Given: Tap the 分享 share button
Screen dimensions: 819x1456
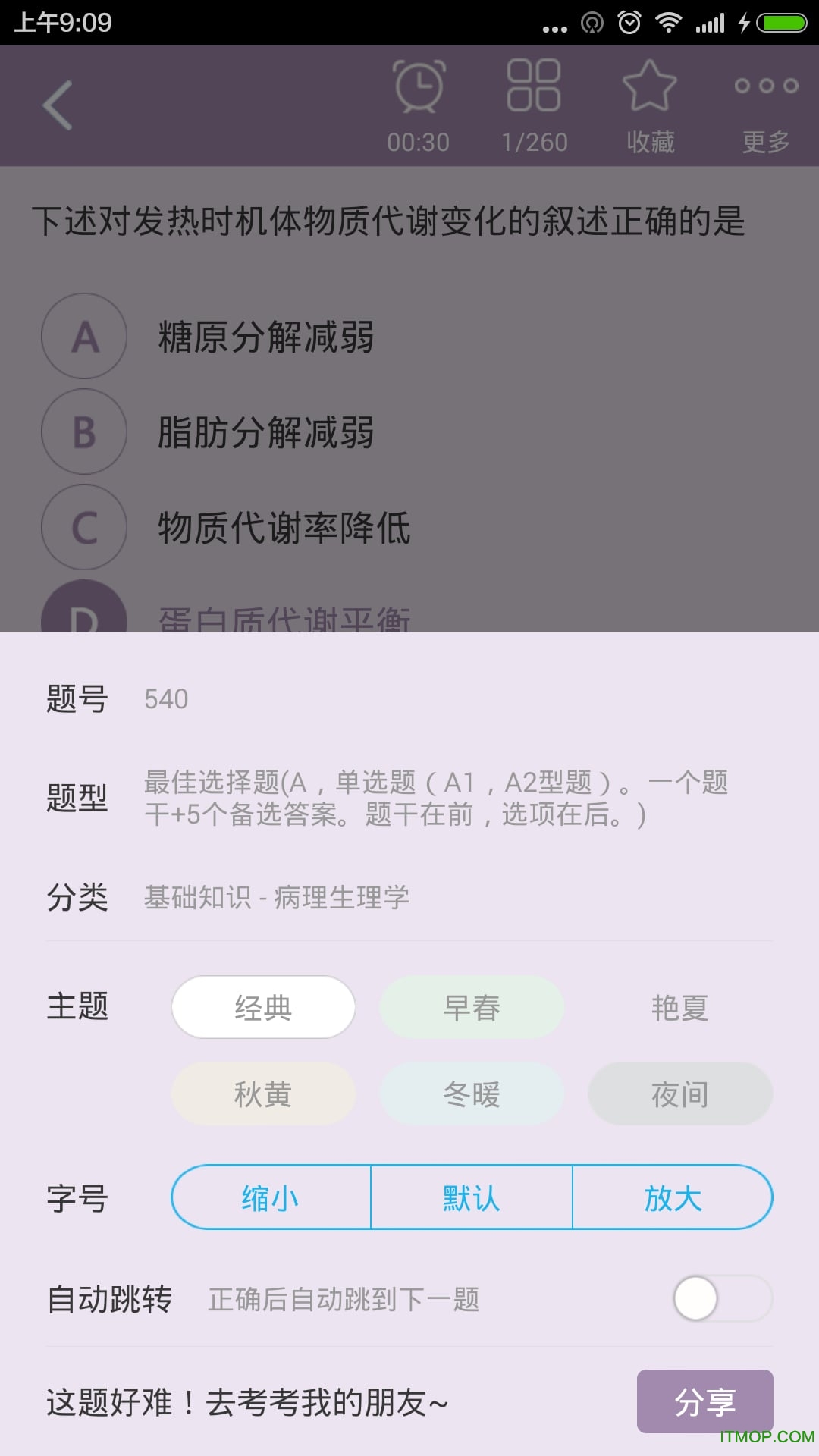Looking at the screenshot, I should point(704,1401).
